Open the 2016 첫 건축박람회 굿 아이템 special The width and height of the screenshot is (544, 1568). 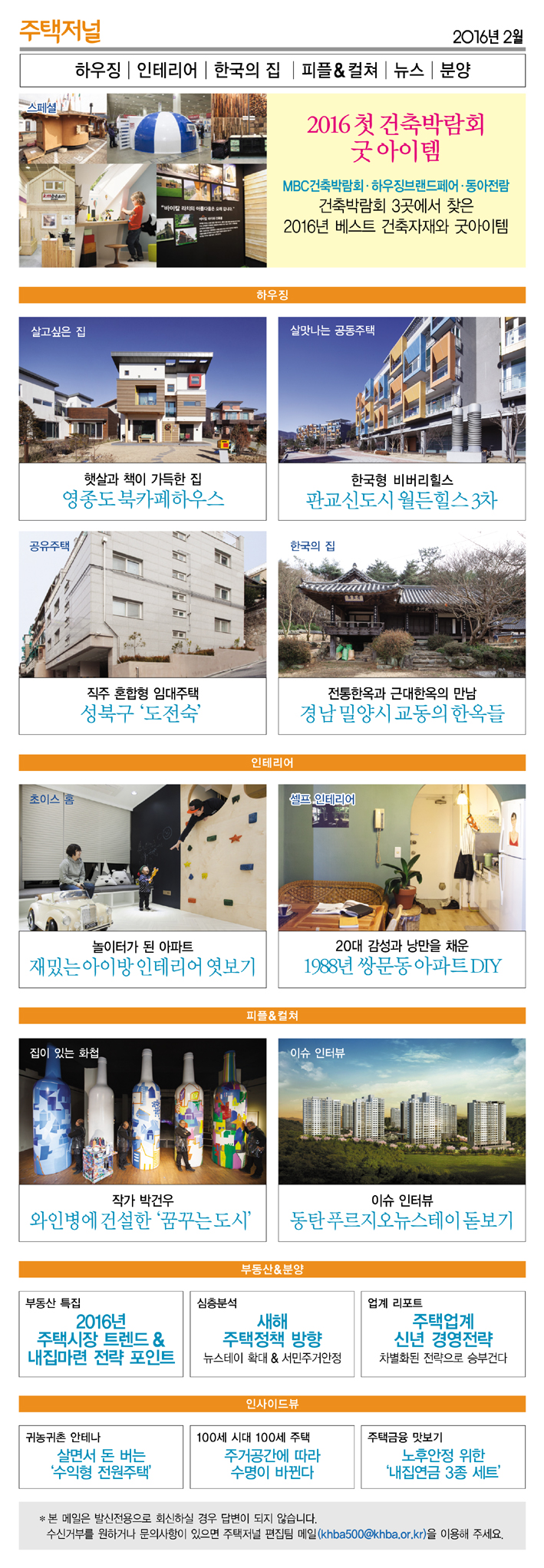click(x=395, y=137)
